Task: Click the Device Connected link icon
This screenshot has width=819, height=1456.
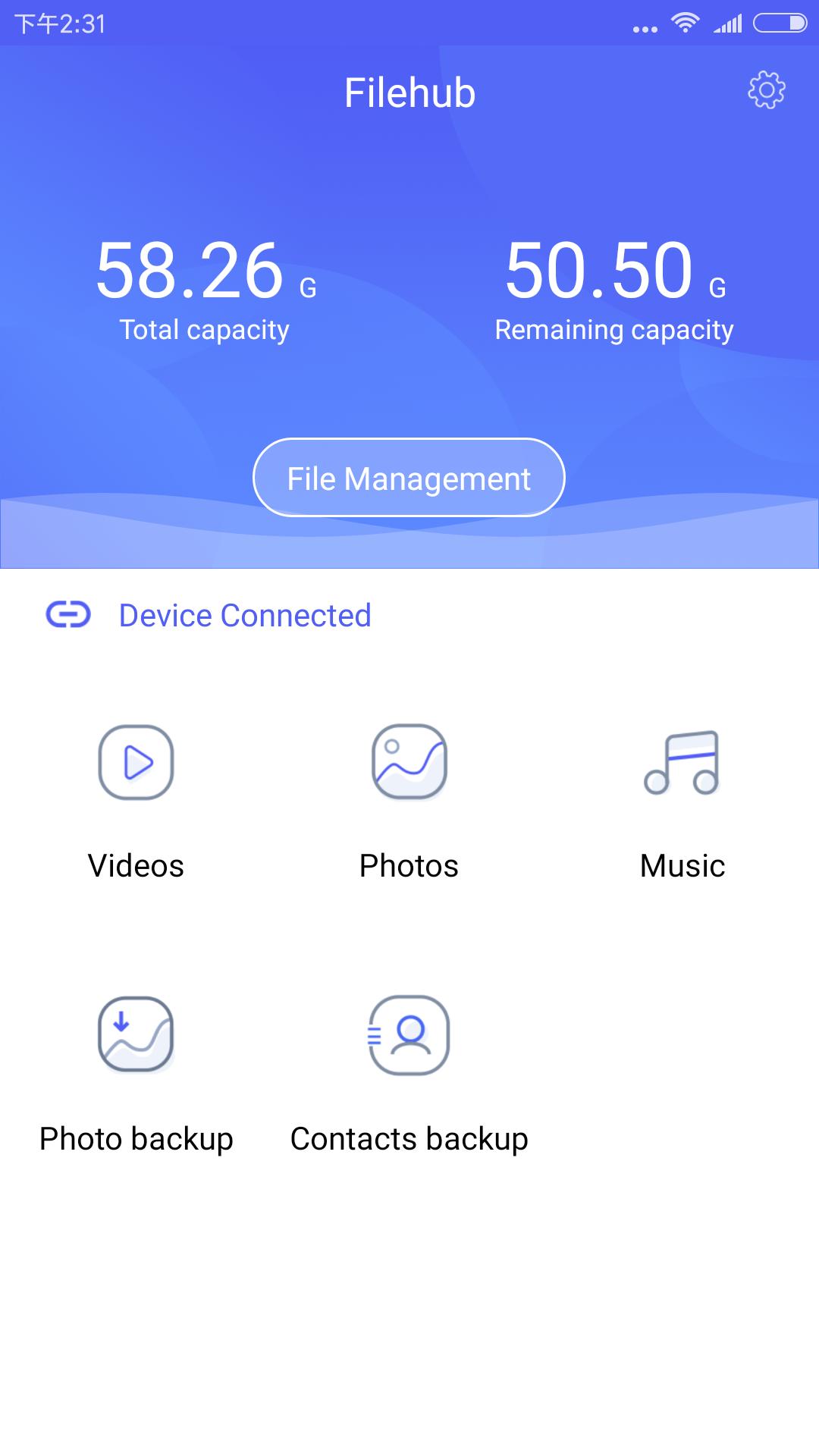Action: (x=68, y=615)
